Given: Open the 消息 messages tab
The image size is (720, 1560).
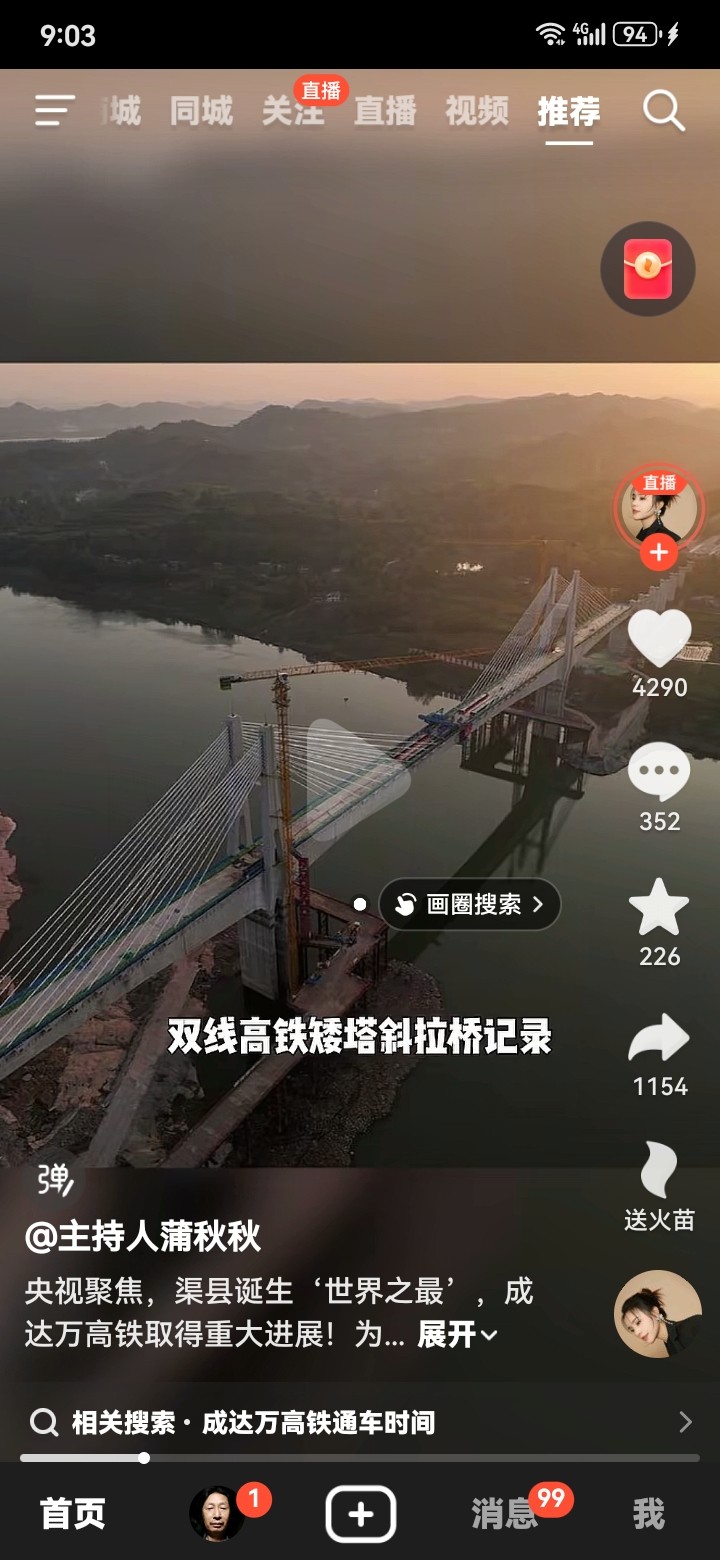Looking at the screenshot, I should 505,1514.
